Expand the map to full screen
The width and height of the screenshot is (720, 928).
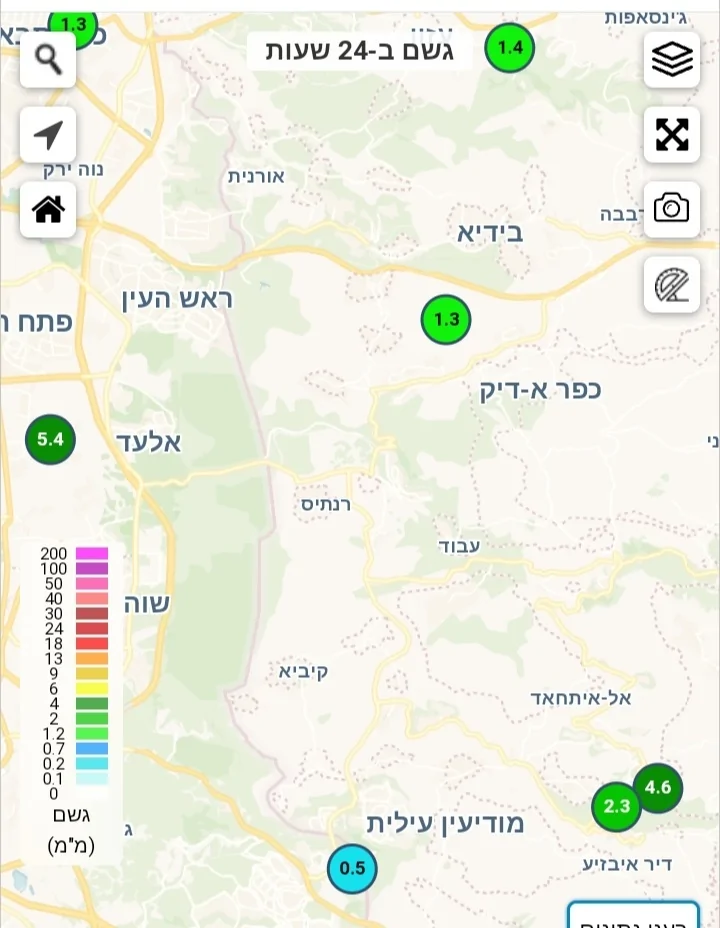pos(672,134)
